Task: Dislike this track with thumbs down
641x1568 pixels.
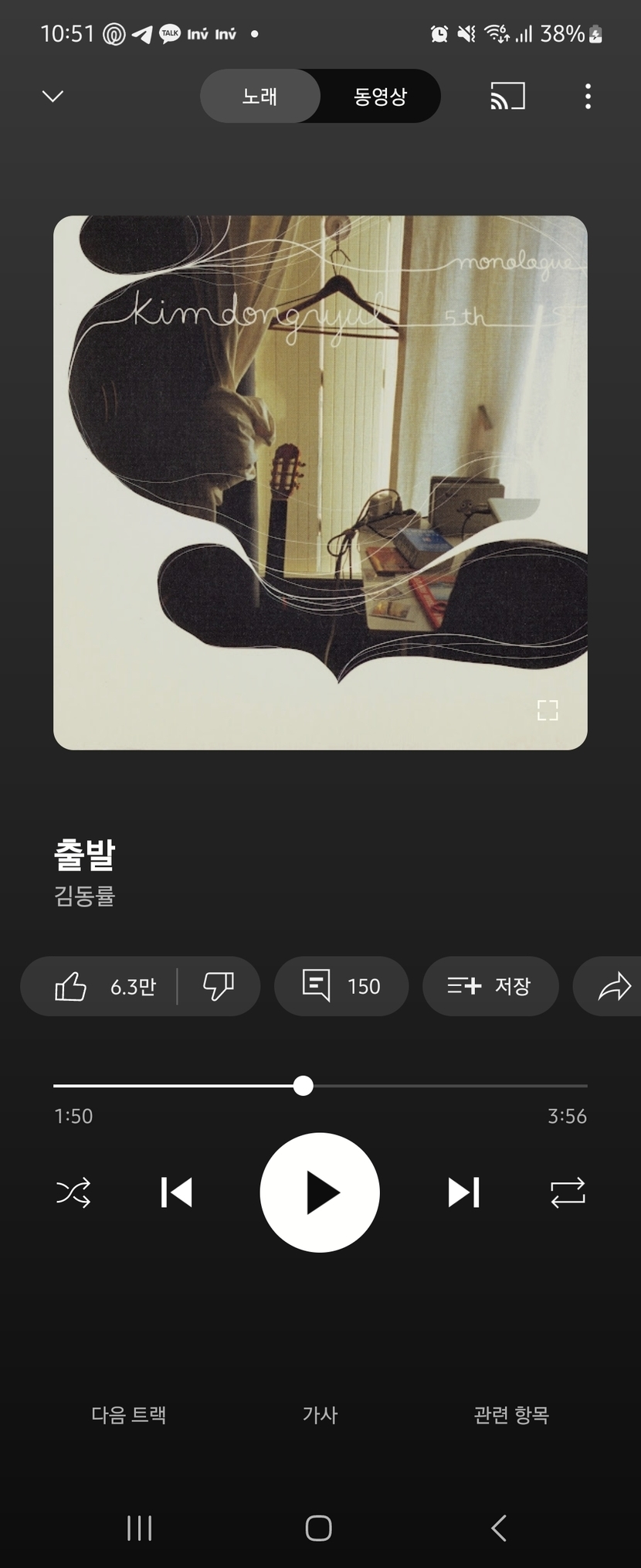Action: tap(219, 986)
